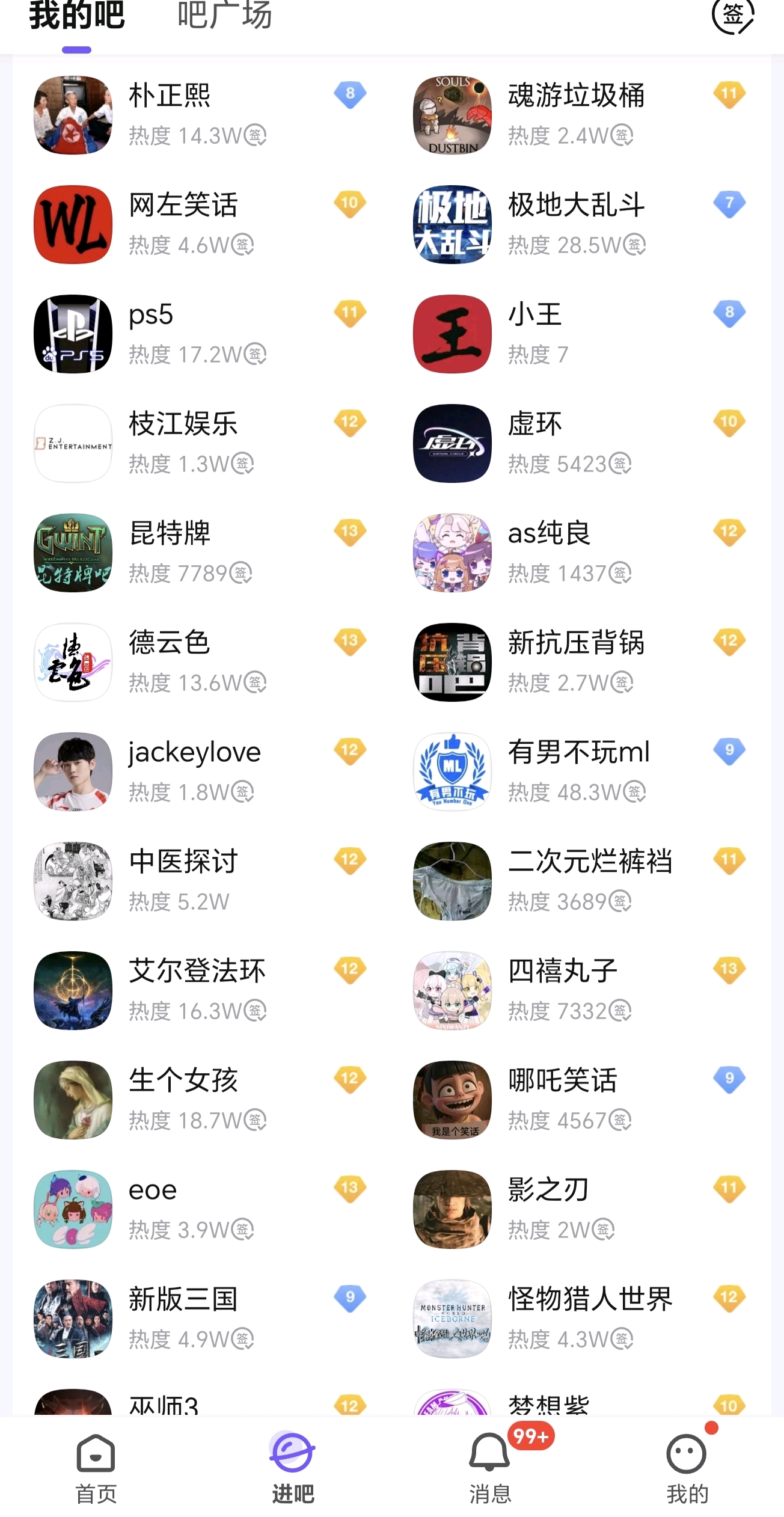
Task: Enter the 魂游垃圾桶 forum
Action: point(575,114)
